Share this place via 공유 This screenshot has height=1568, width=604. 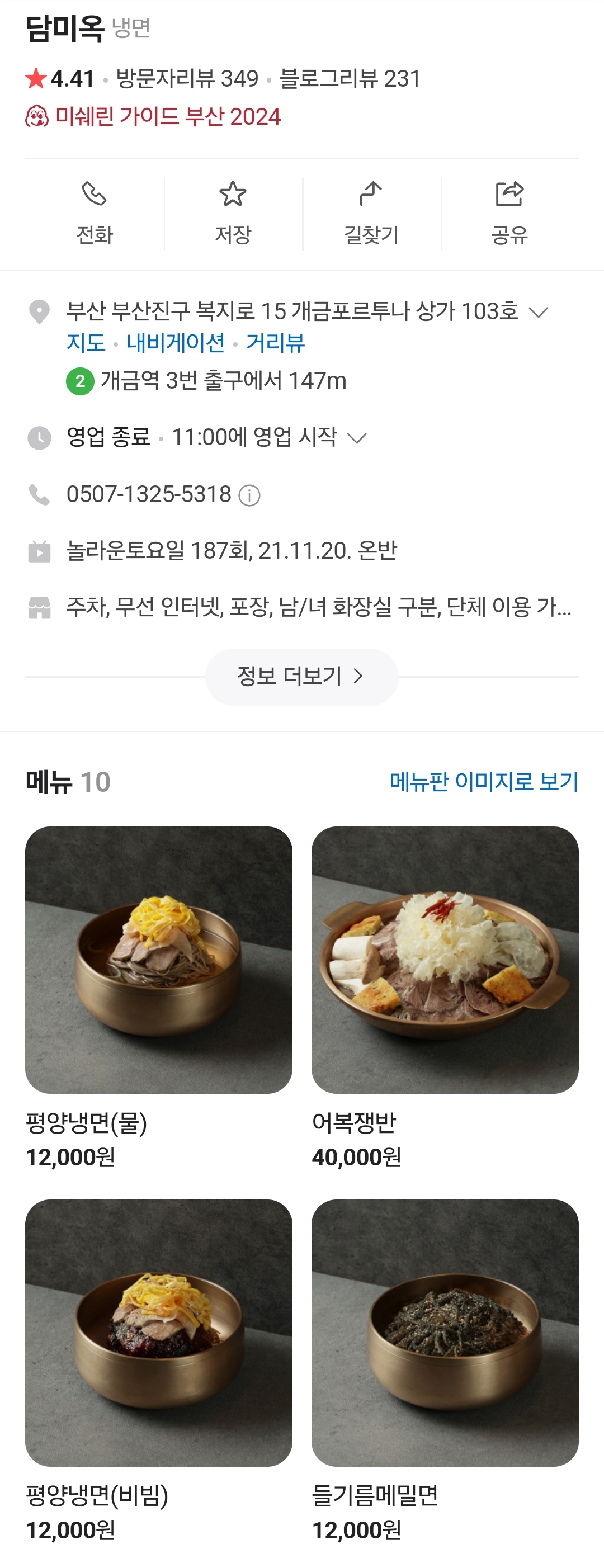509,214
